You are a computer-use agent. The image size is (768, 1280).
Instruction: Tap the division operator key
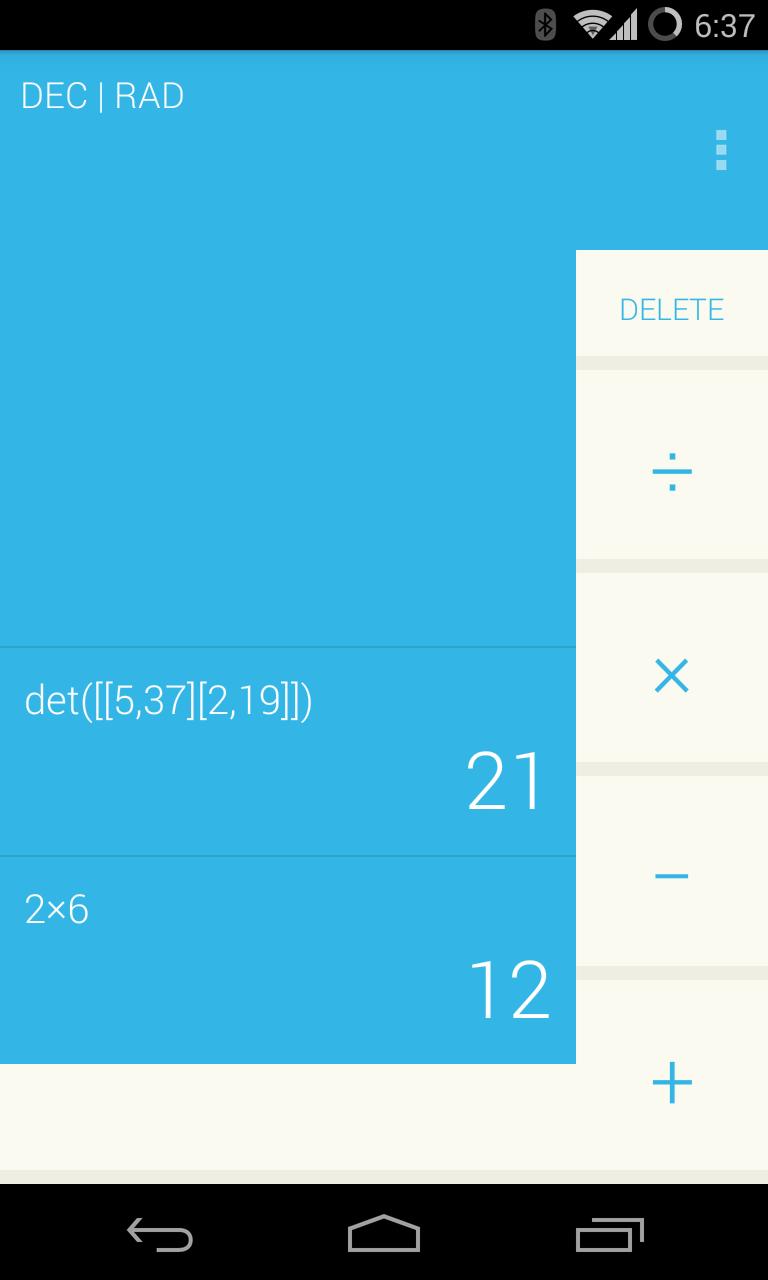point(671,470)
